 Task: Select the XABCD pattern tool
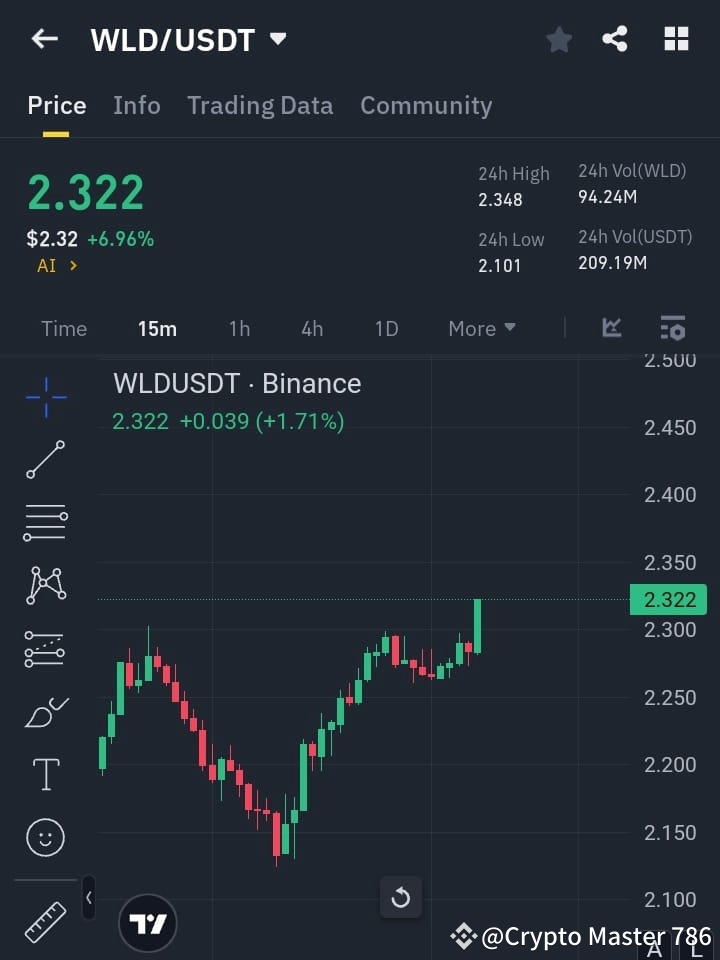(x=45, y=586)
